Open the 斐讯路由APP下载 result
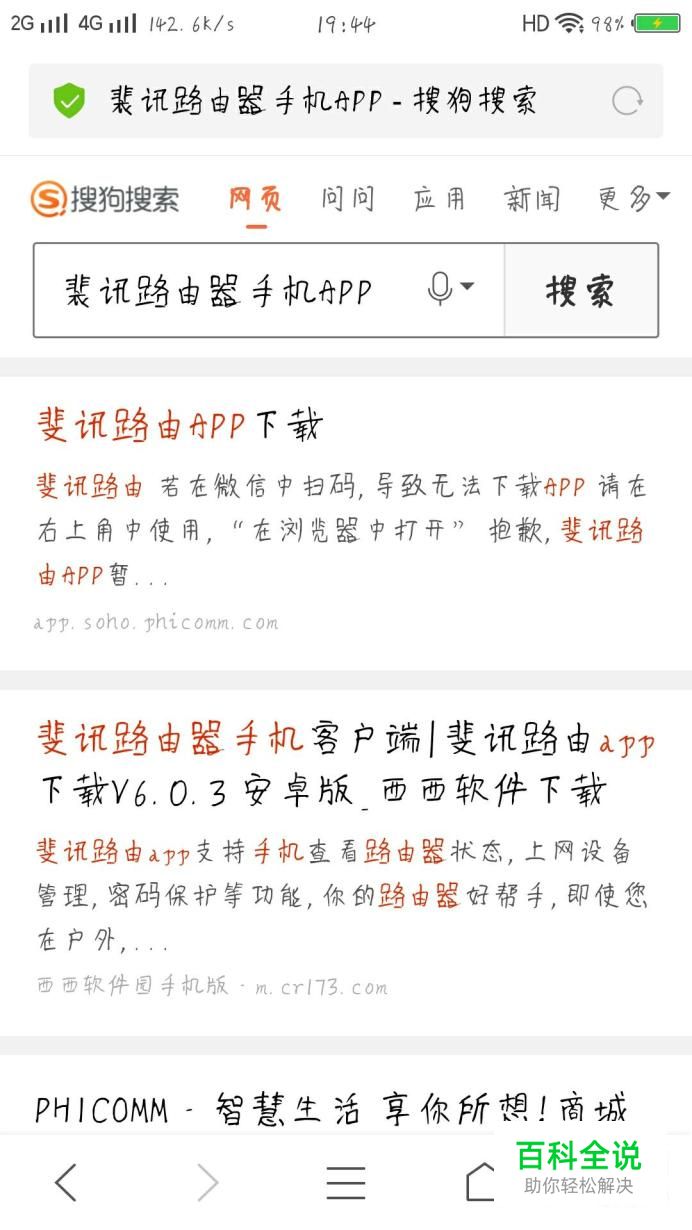This screenshot has width=692, height=1230. (181, 426)
